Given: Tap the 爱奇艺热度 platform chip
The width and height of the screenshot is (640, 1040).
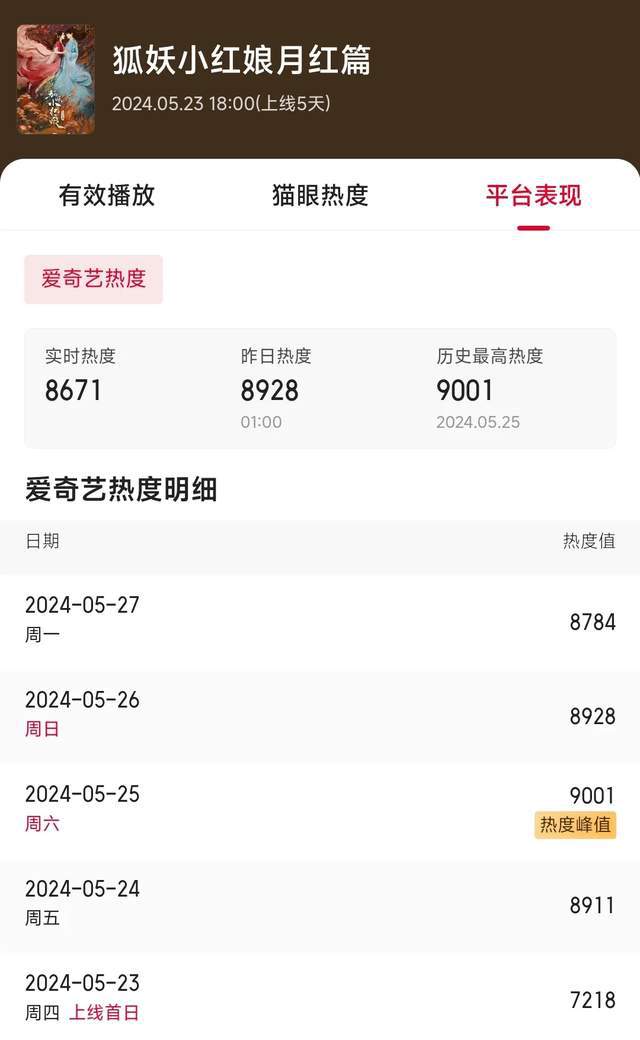Looking at the screenshot, I should (x=94, y=279).
